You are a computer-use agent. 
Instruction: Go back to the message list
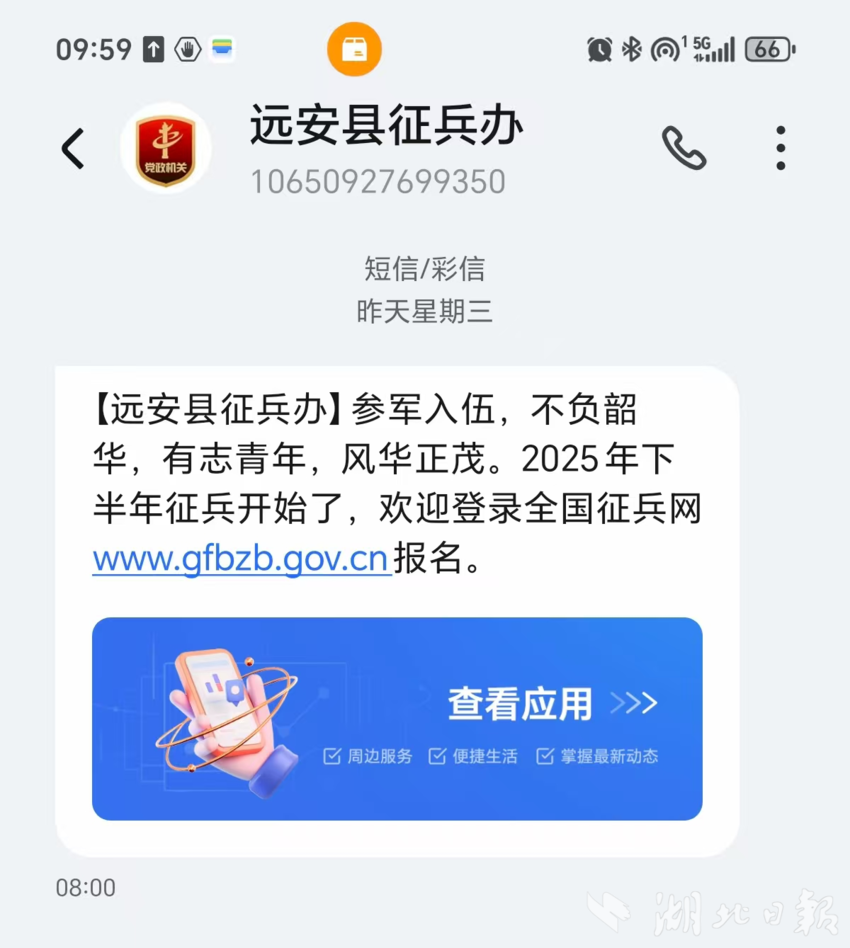pyautogui.click(x=73, y=149)
